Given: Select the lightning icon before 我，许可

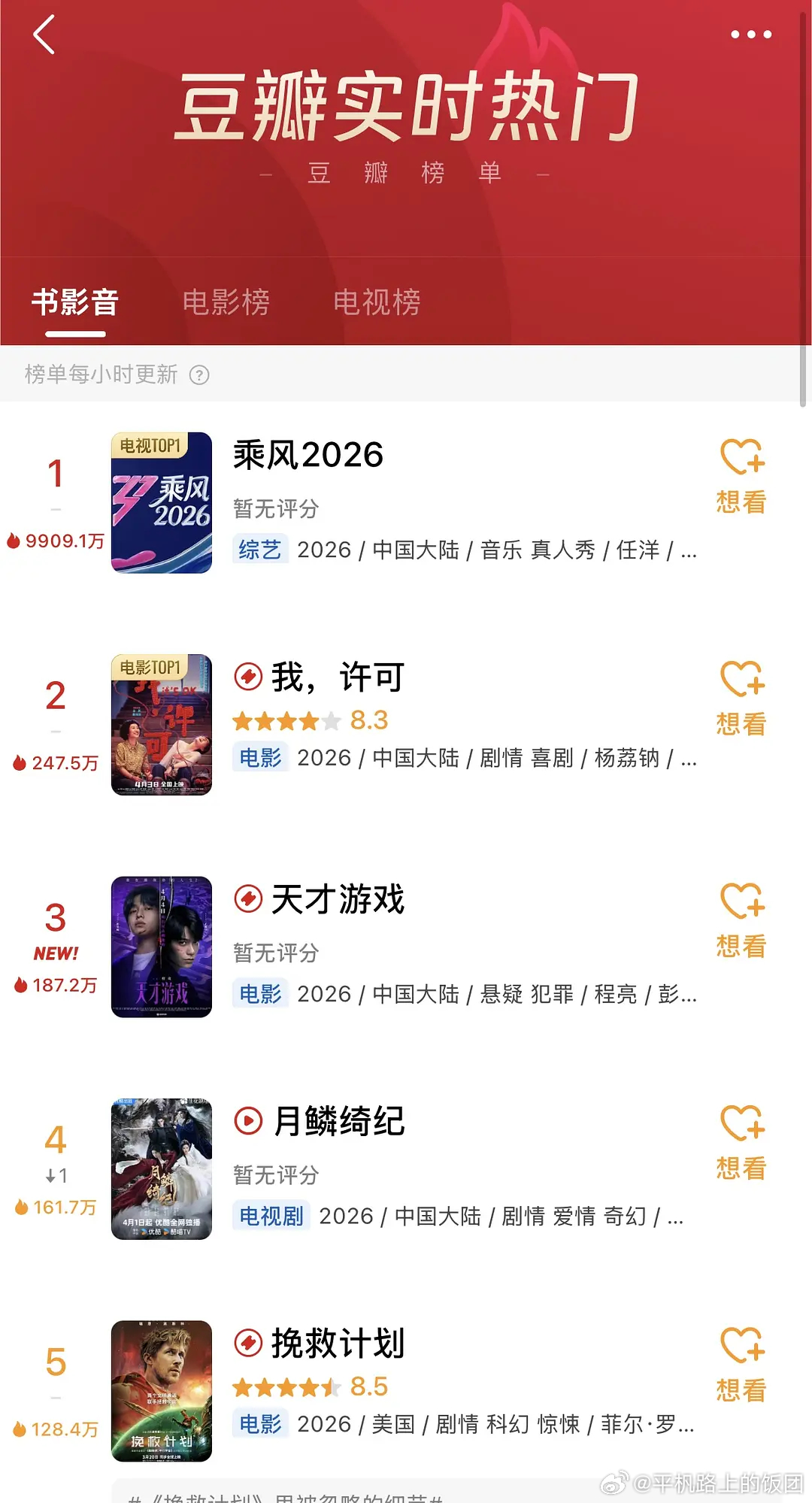Looking at the screenshot, I should click(x=249, y=675).
